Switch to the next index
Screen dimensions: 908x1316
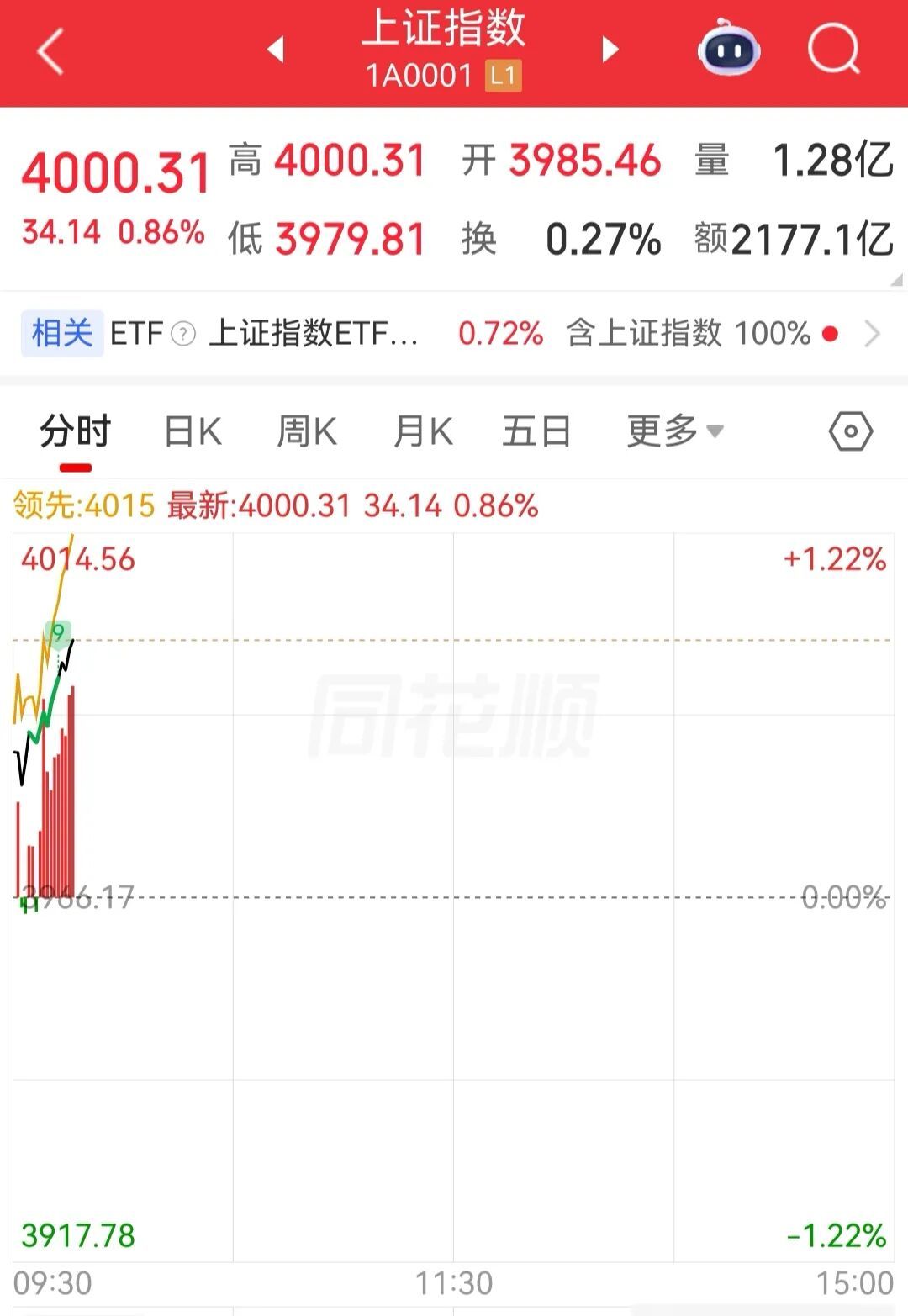(610, 50)
